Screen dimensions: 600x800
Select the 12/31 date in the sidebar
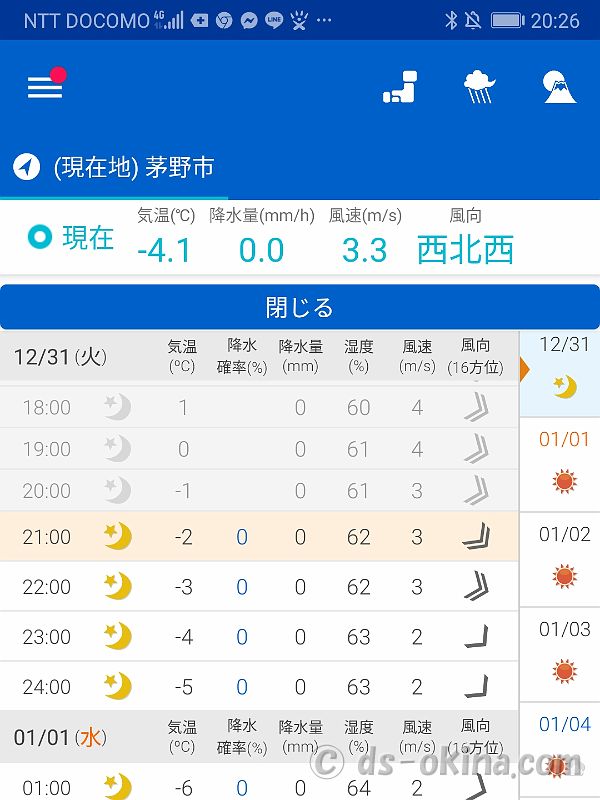pyautogui.click(x=564, y=368)
